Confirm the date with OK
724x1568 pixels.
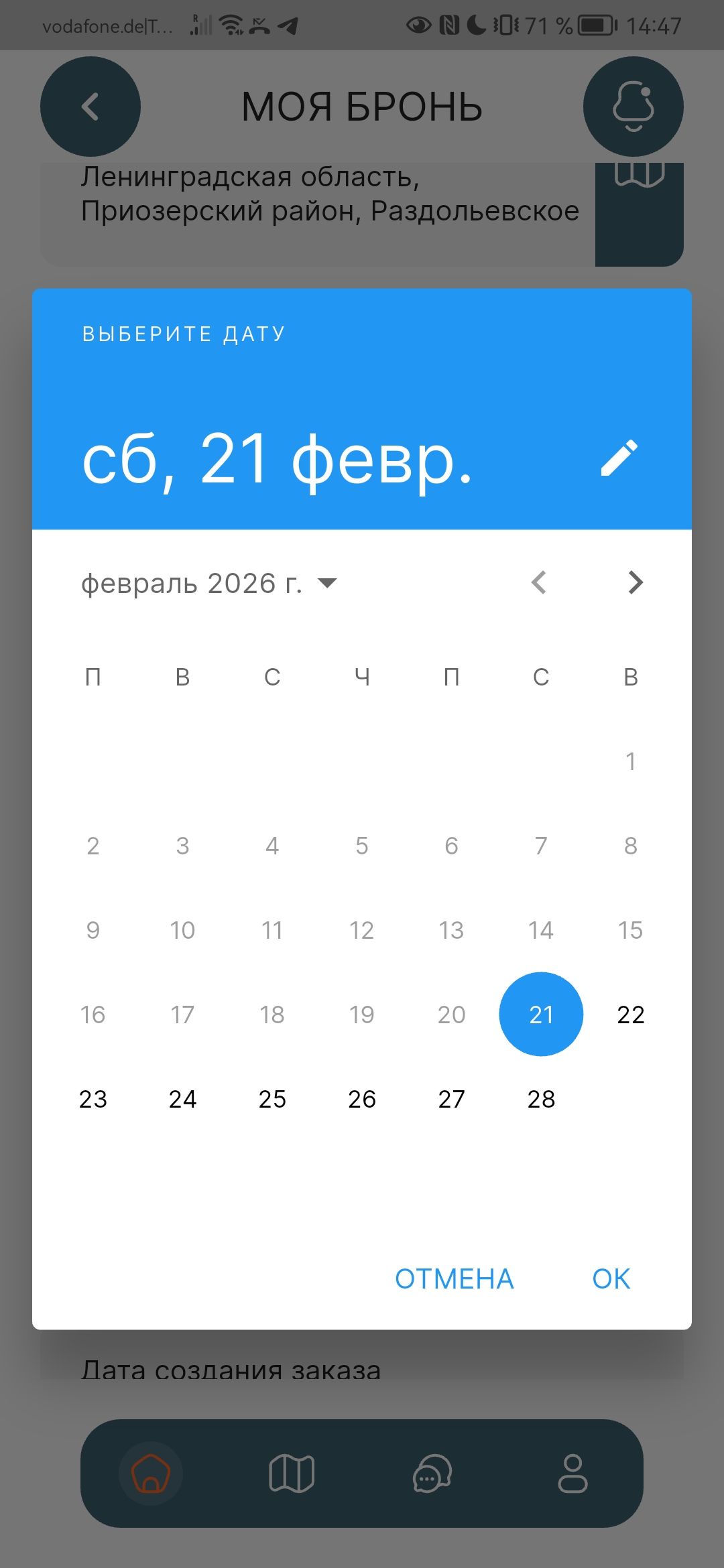[x=611, y=1279]
